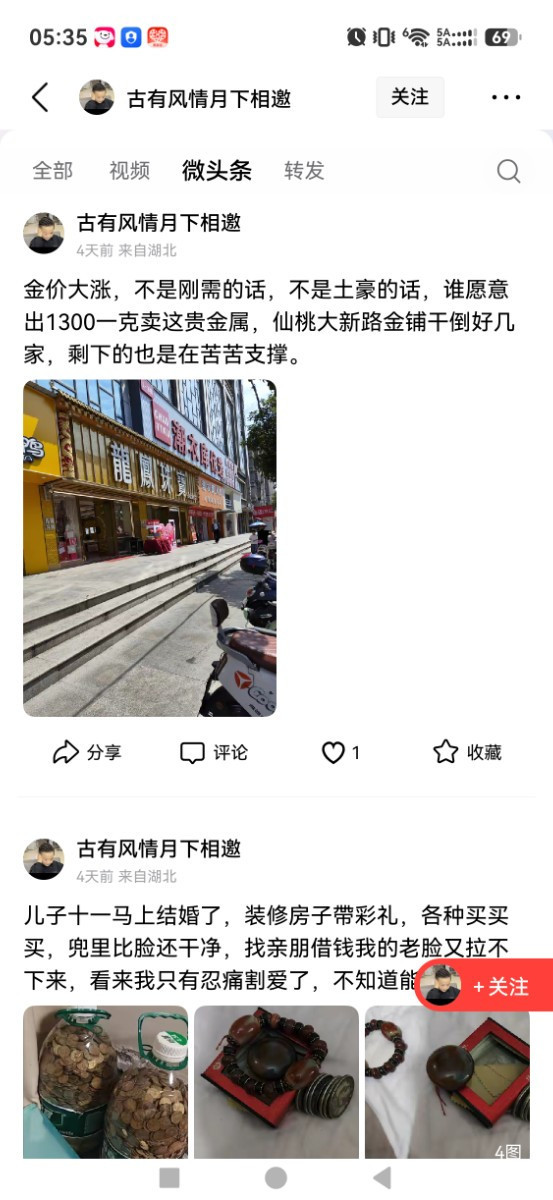Open the coin bottles photo
Screen dimensions: 553x1200
(106, 1082)
